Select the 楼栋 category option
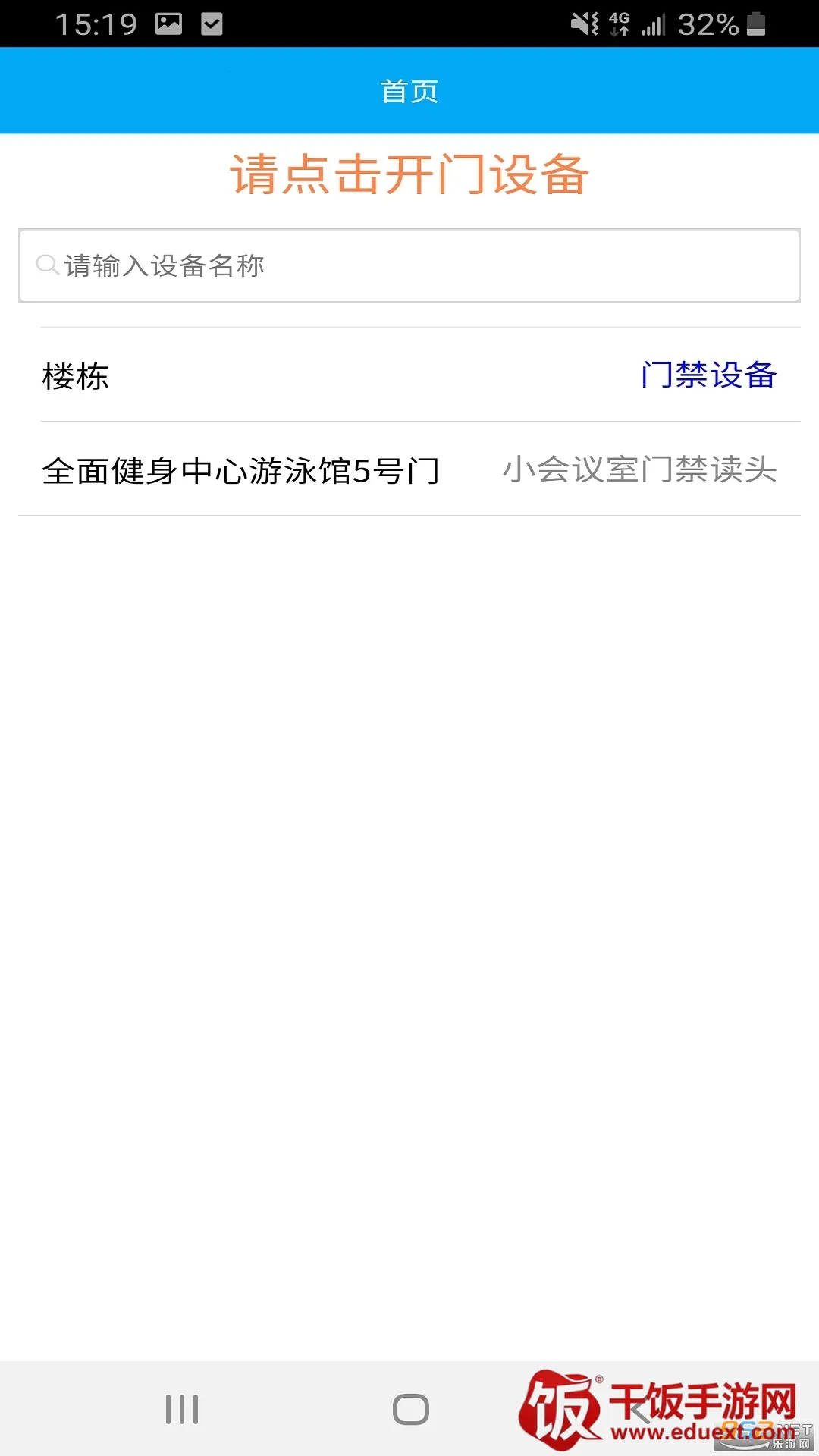Screen dimensions: 819x1456 click(x=75, y=376)
